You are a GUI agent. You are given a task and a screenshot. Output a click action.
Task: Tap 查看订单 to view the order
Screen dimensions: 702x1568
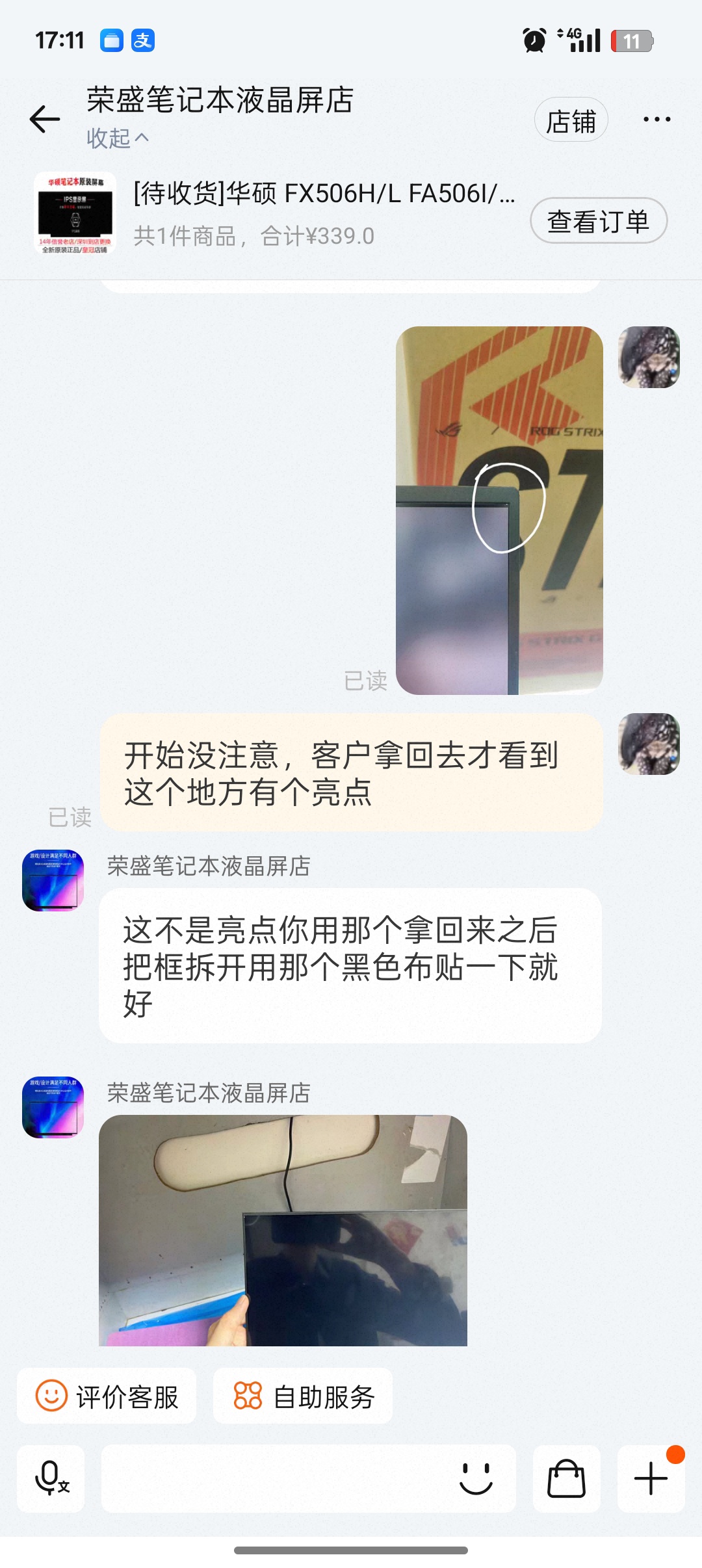(598, 222)
